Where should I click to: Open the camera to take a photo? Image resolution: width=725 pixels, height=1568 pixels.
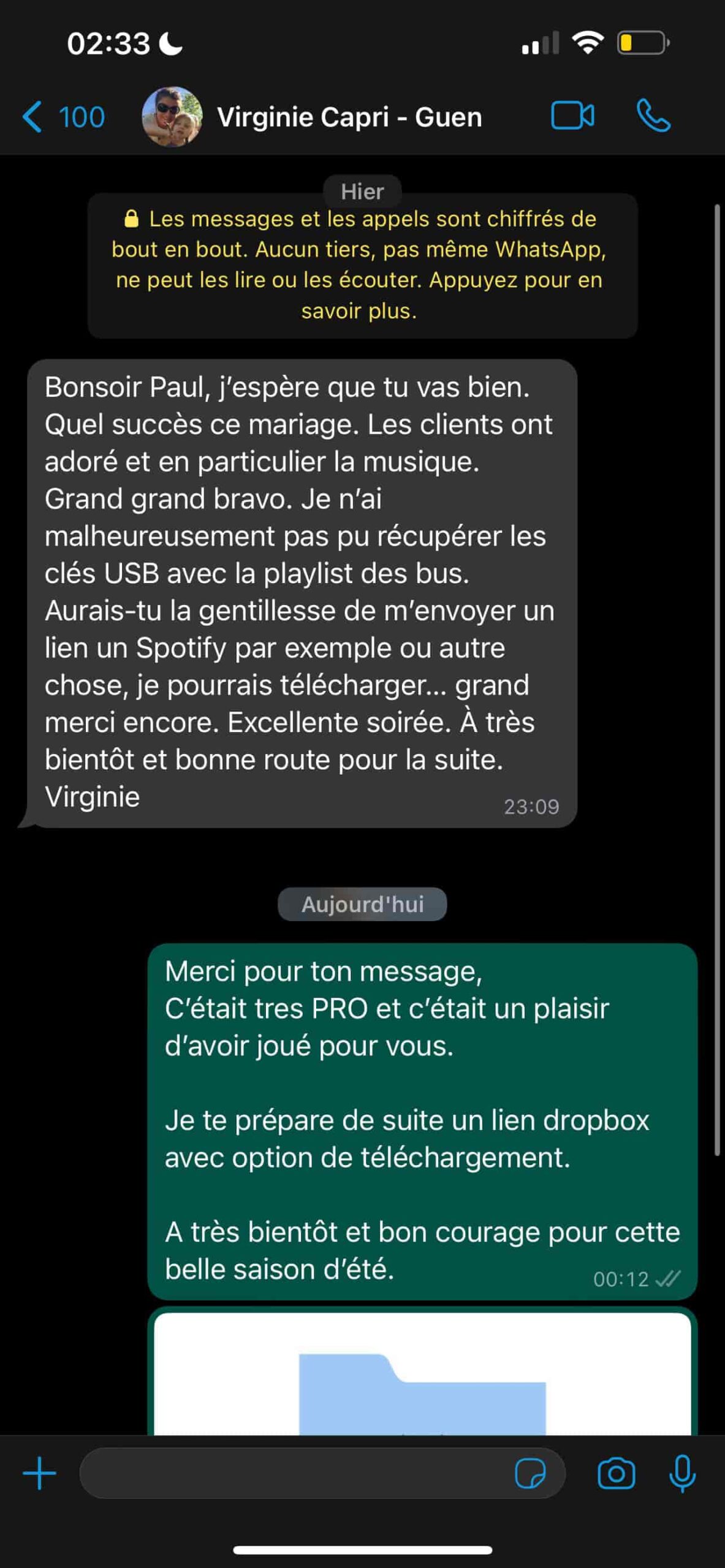point(616,1474)
